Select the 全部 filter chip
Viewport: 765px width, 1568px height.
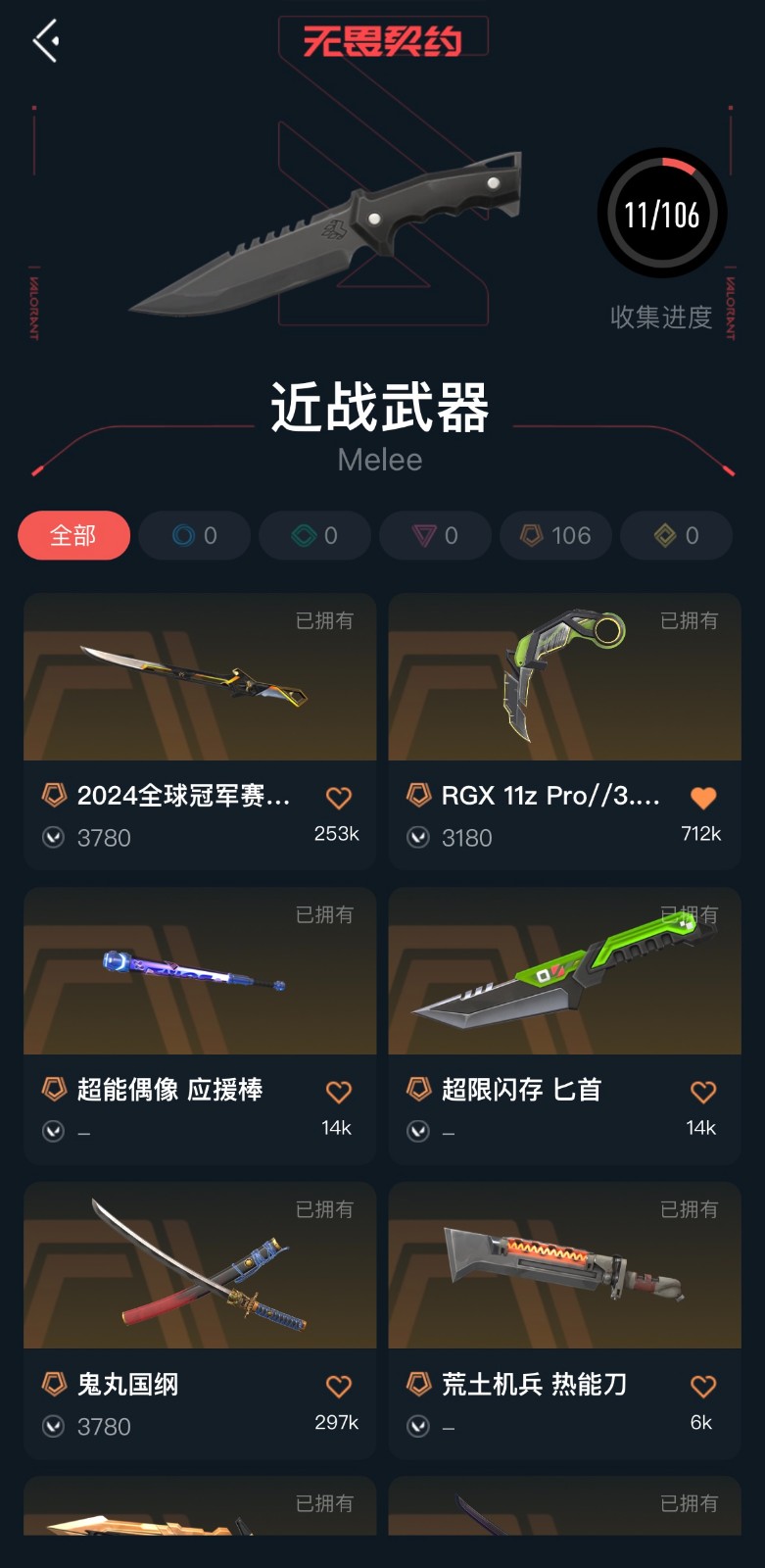tap(73, 536)
